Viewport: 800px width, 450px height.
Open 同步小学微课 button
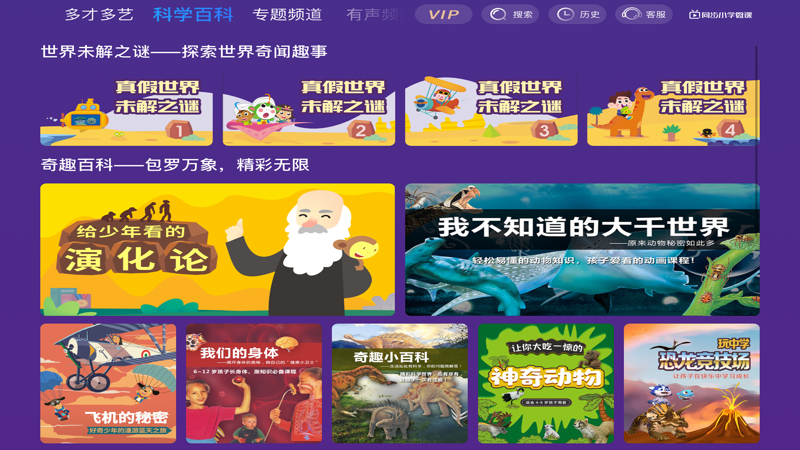[x=720, y=15]
